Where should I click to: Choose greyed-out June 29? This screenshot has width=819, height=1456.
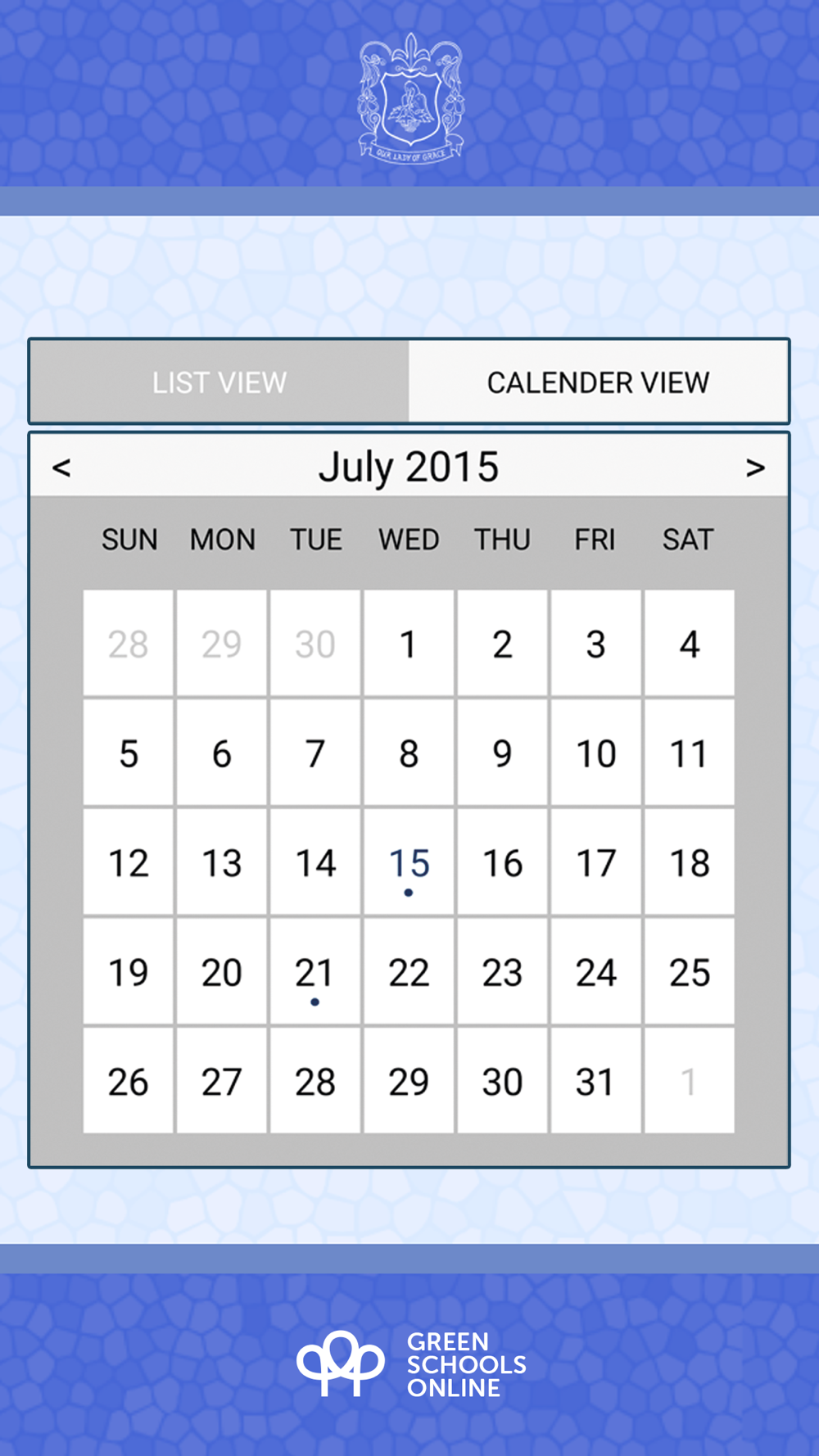click(222, 644)
